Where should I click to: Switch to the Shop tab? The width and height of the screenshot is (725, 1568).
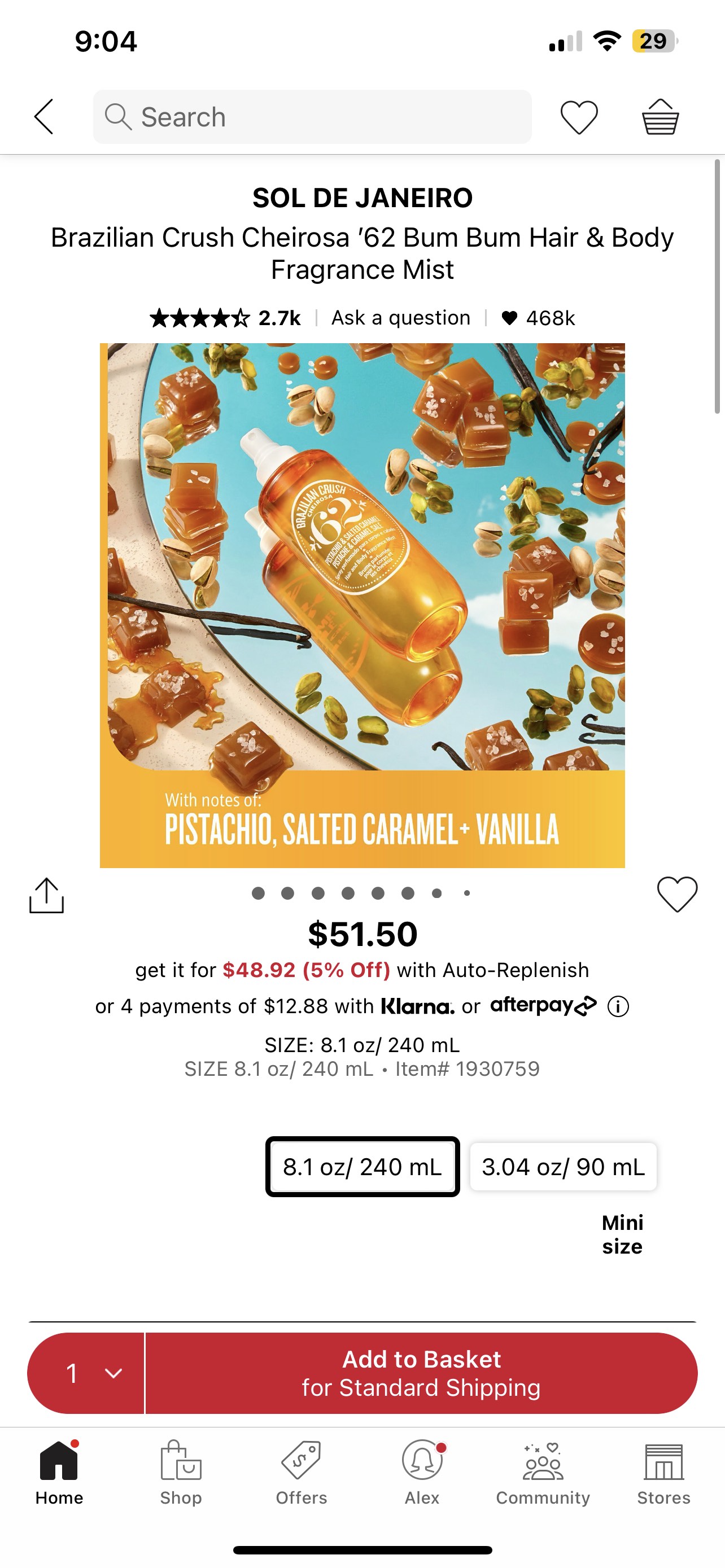click(x=181, y=1473)
